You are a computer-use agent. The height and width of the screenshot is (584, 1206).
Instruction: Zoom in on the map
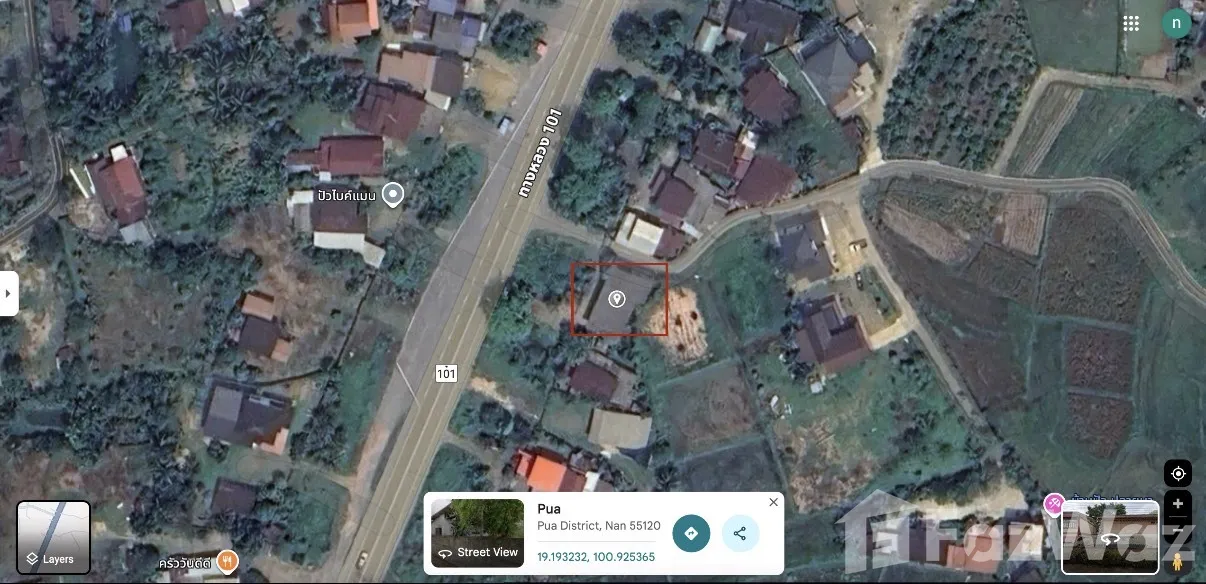click(1178, 504)
